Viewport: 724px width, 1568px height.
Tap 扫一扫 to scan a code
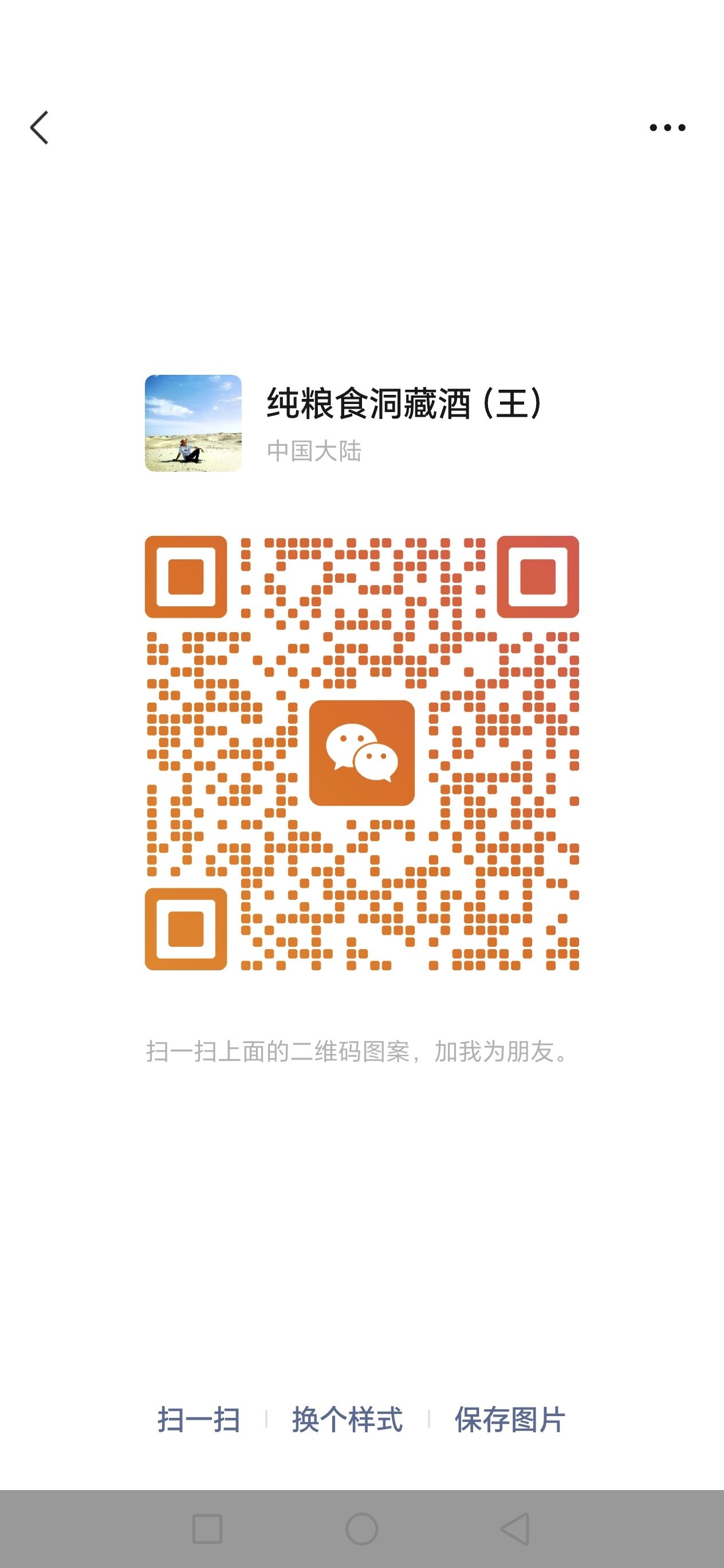(x=199, y=1420)
